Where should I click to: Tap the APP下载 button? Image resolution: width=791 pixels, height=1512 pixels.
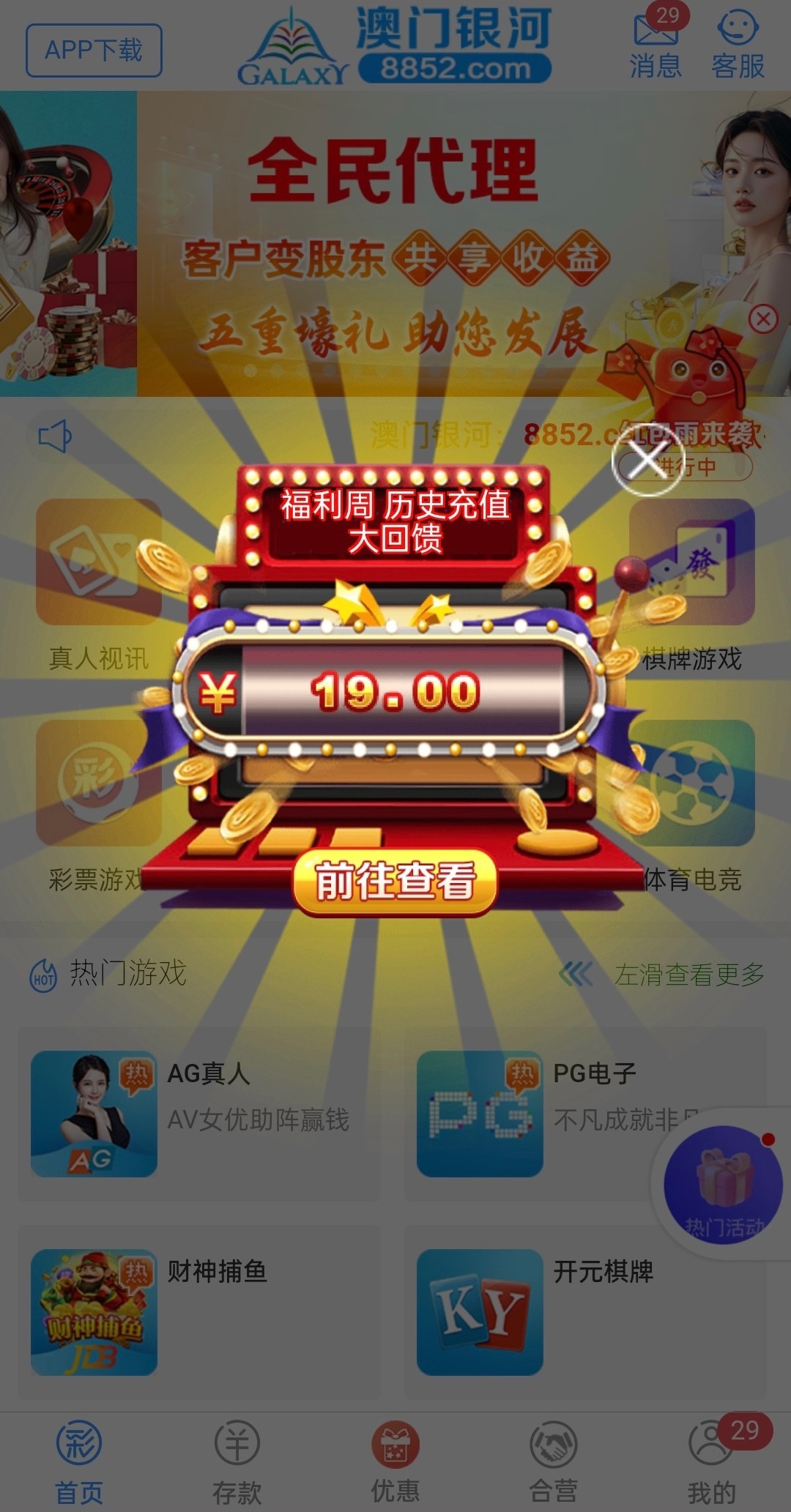[94, 51]
